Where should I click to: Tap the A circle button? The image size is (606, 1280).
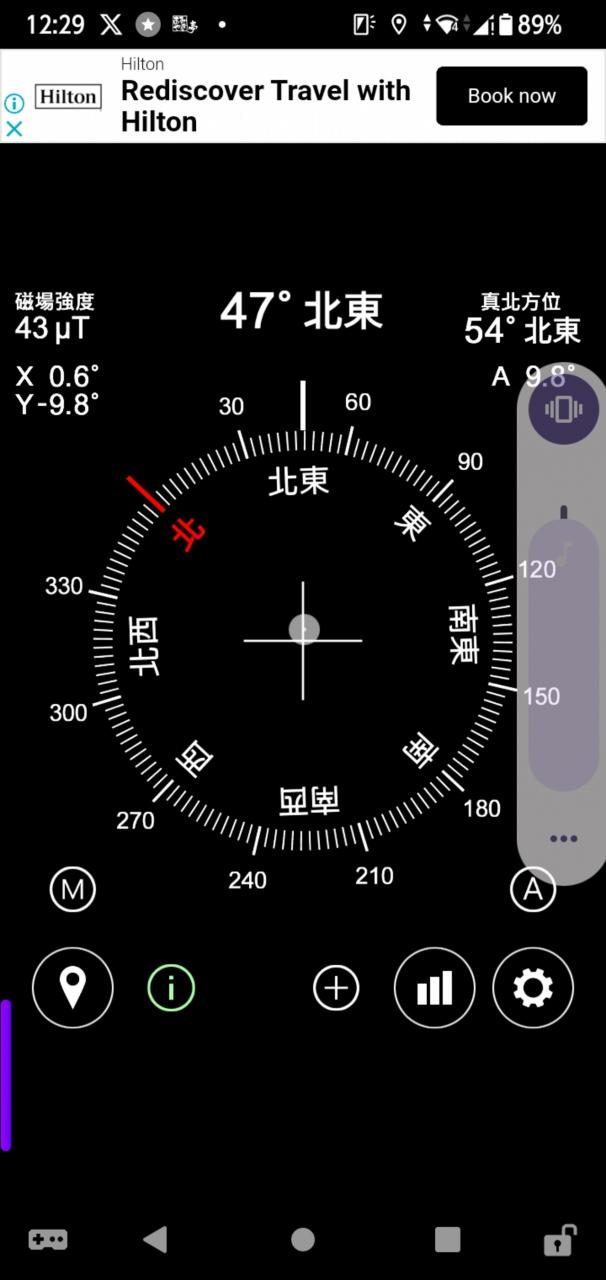pos(532,889)
